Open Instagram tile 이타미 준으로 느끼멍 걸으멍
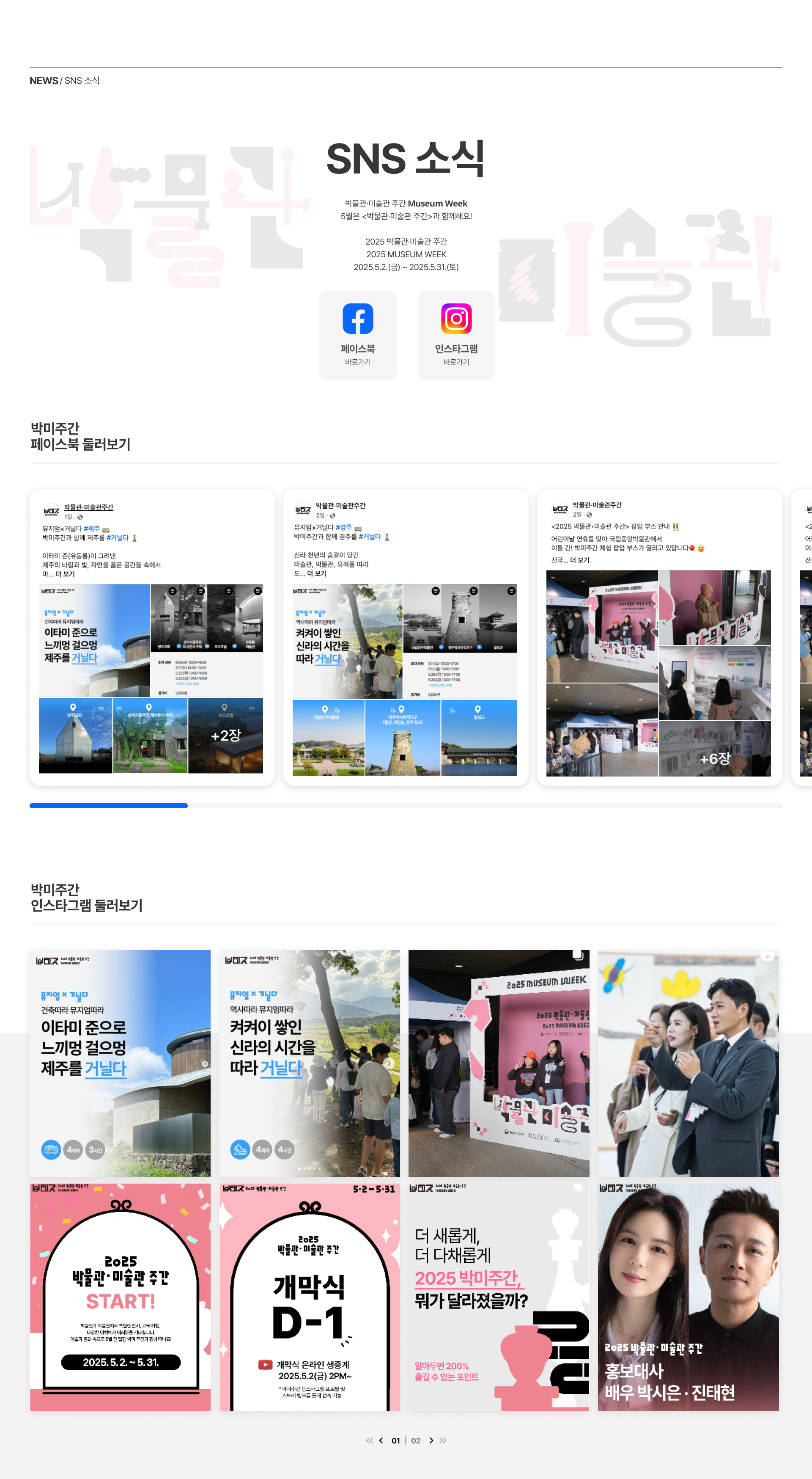Viewport: 812px width, 1479px height. tap(120, 1063)
